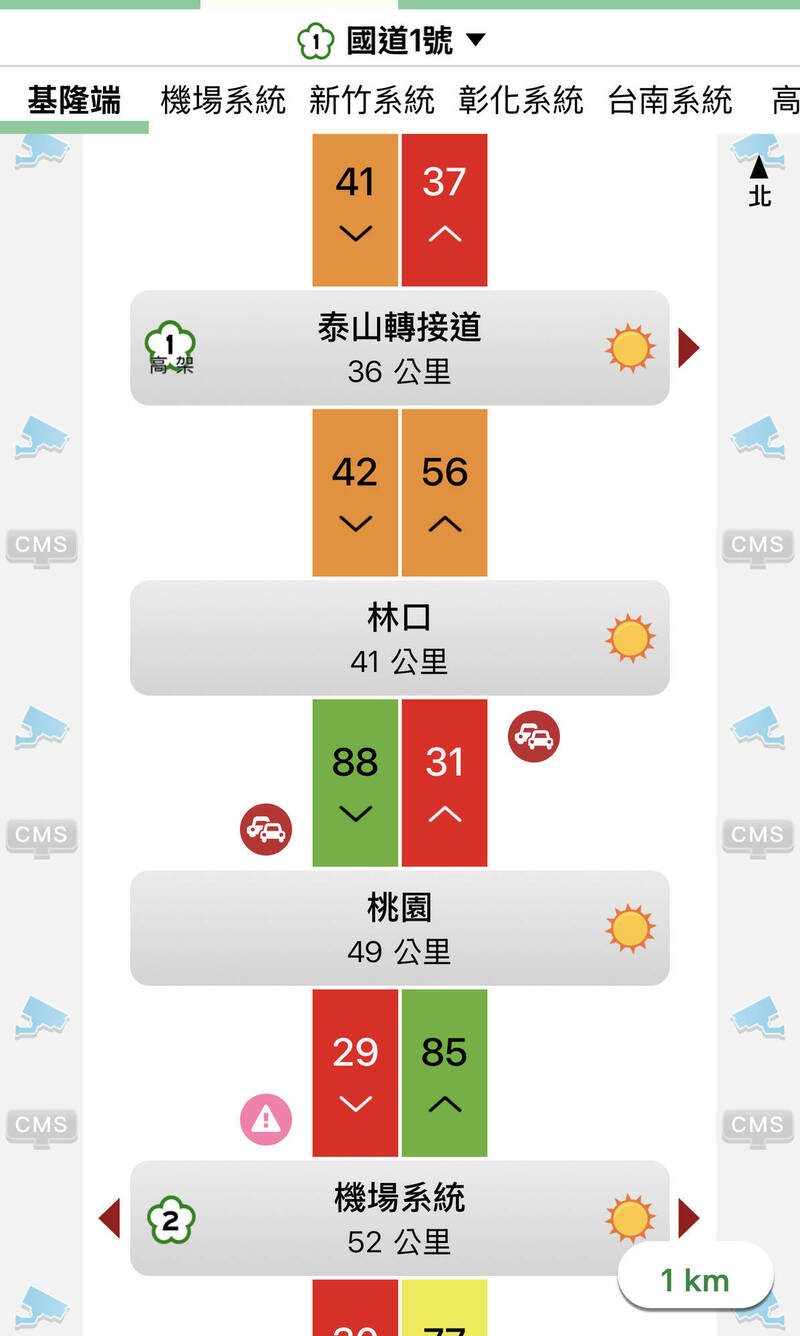
Task: Open the 國道1號 highway dropdown
Action: (400, 41)
